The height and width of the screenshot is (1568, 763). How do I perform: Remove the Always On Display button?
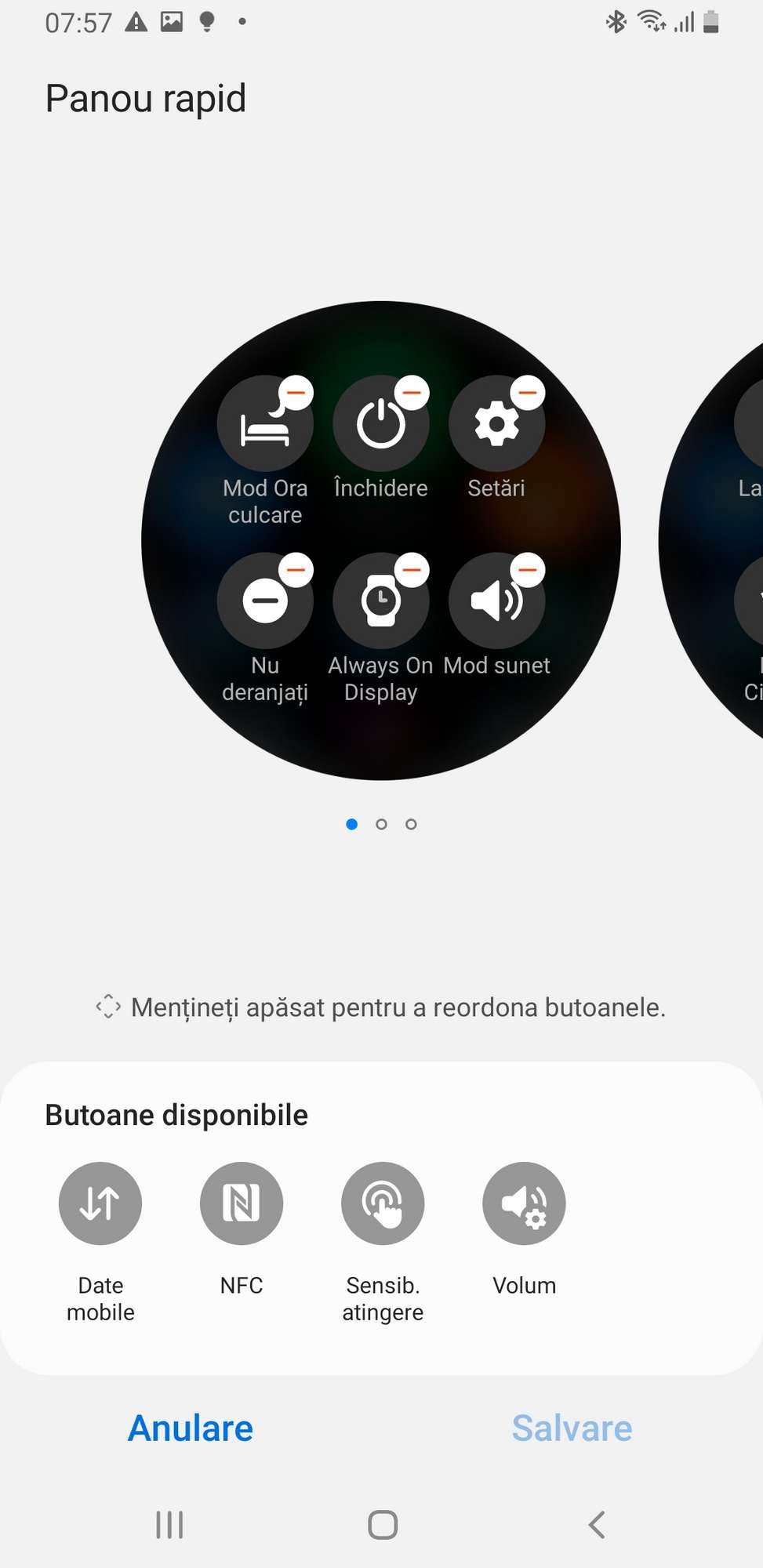coord(412,570)
